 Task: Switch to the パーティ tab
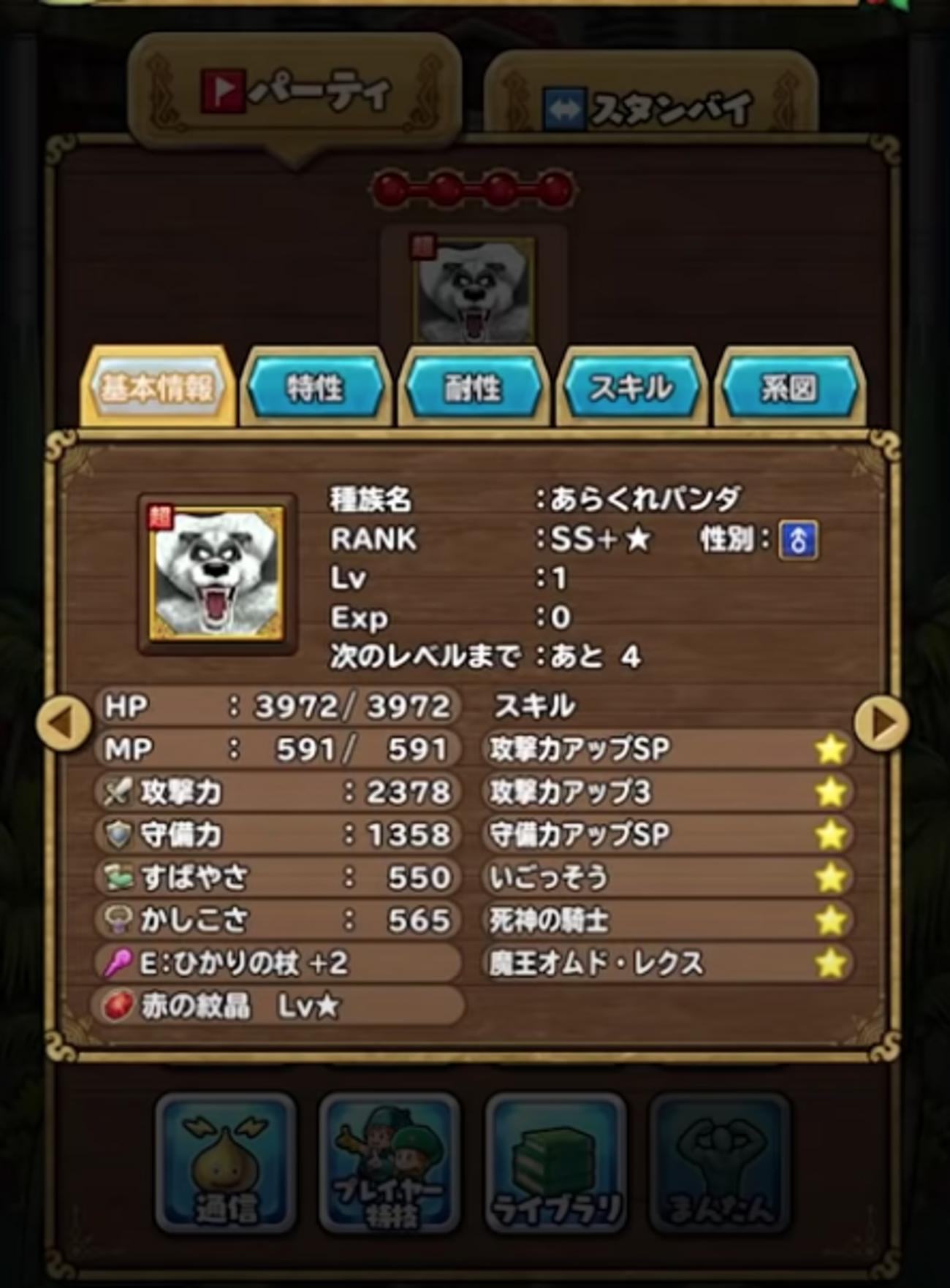(x=296, y=91)
